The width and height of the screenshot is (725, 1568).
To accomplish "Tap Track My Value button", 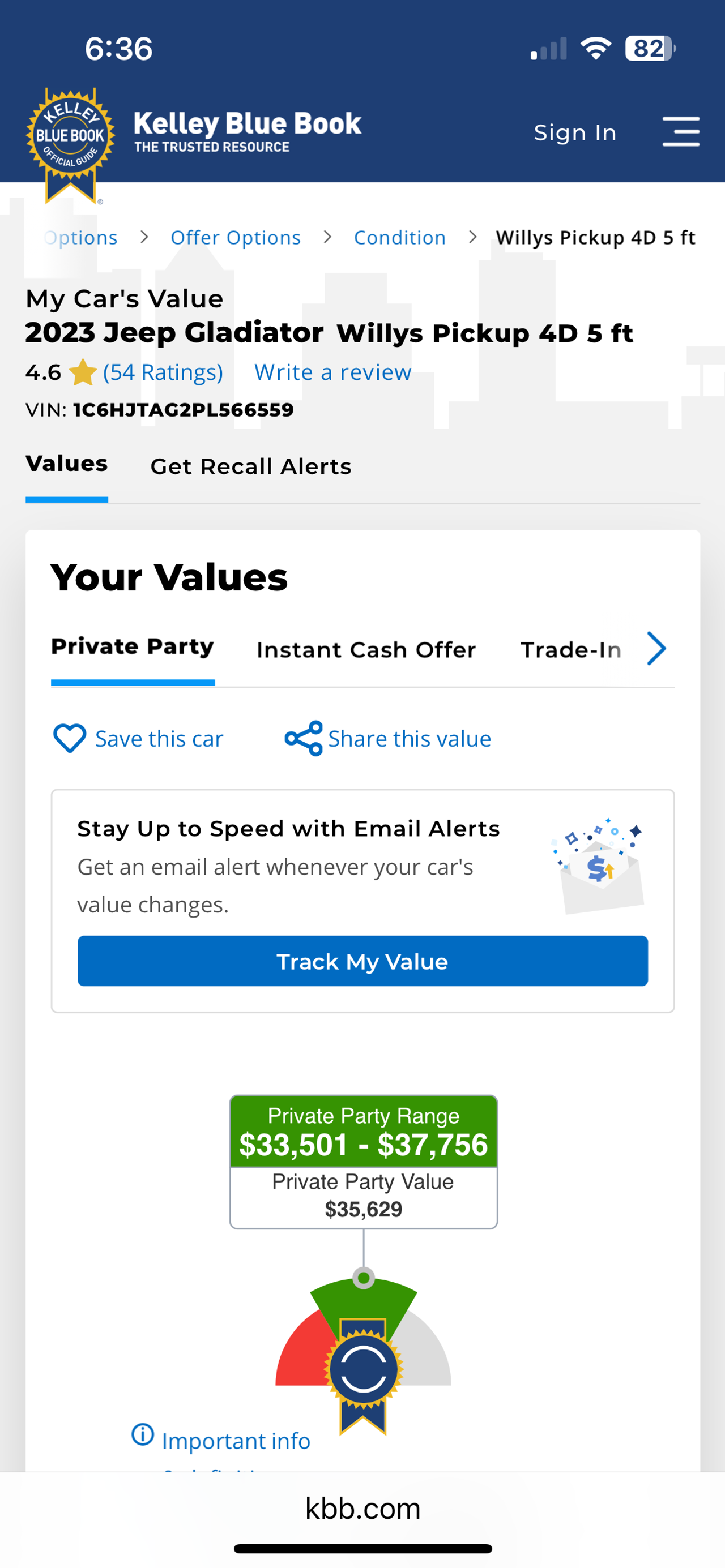I will [362, 961].
